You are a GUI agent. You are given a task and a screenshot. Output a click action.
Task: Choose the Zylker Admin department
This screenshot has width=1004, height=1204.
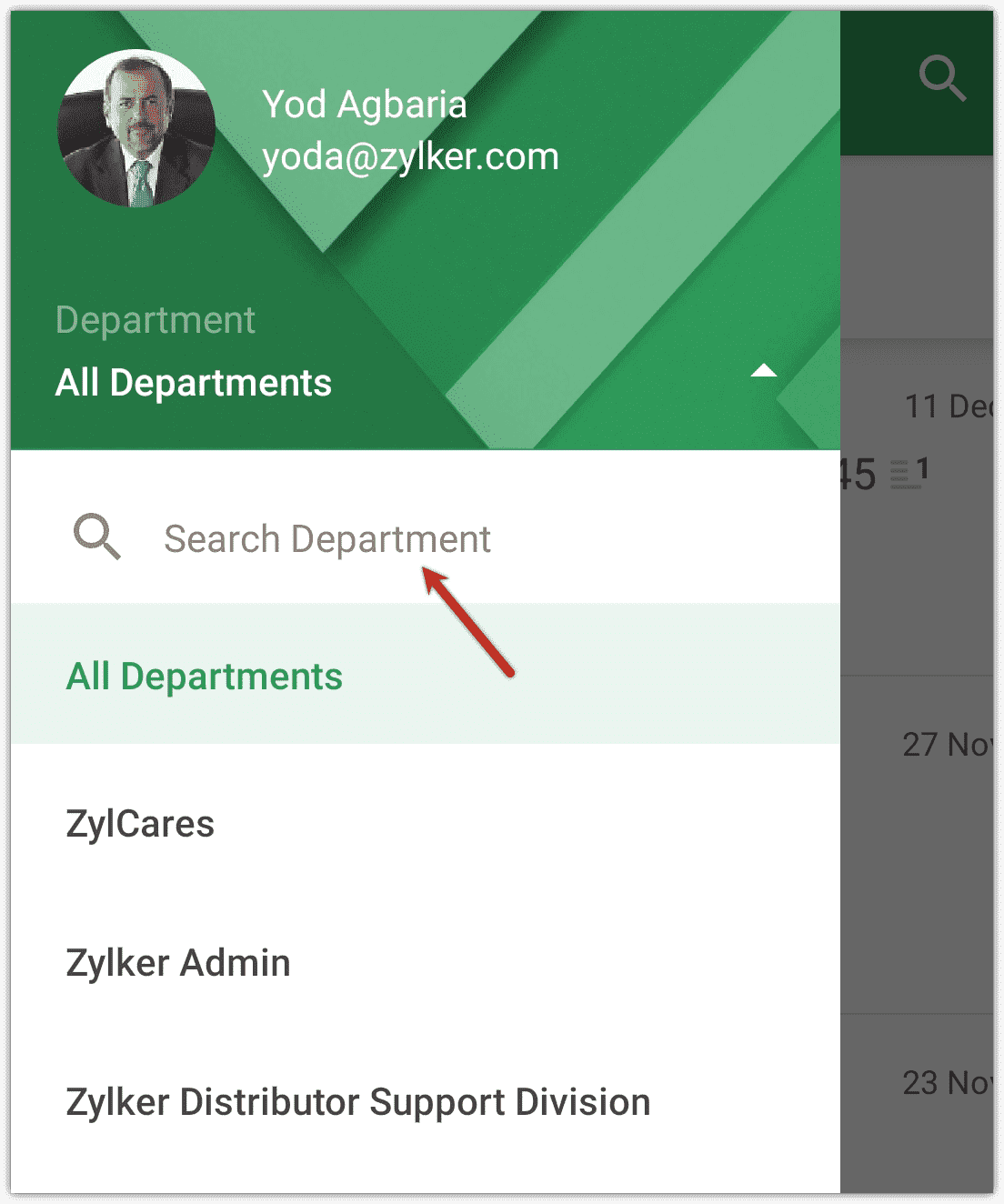[x=178, y=963]
